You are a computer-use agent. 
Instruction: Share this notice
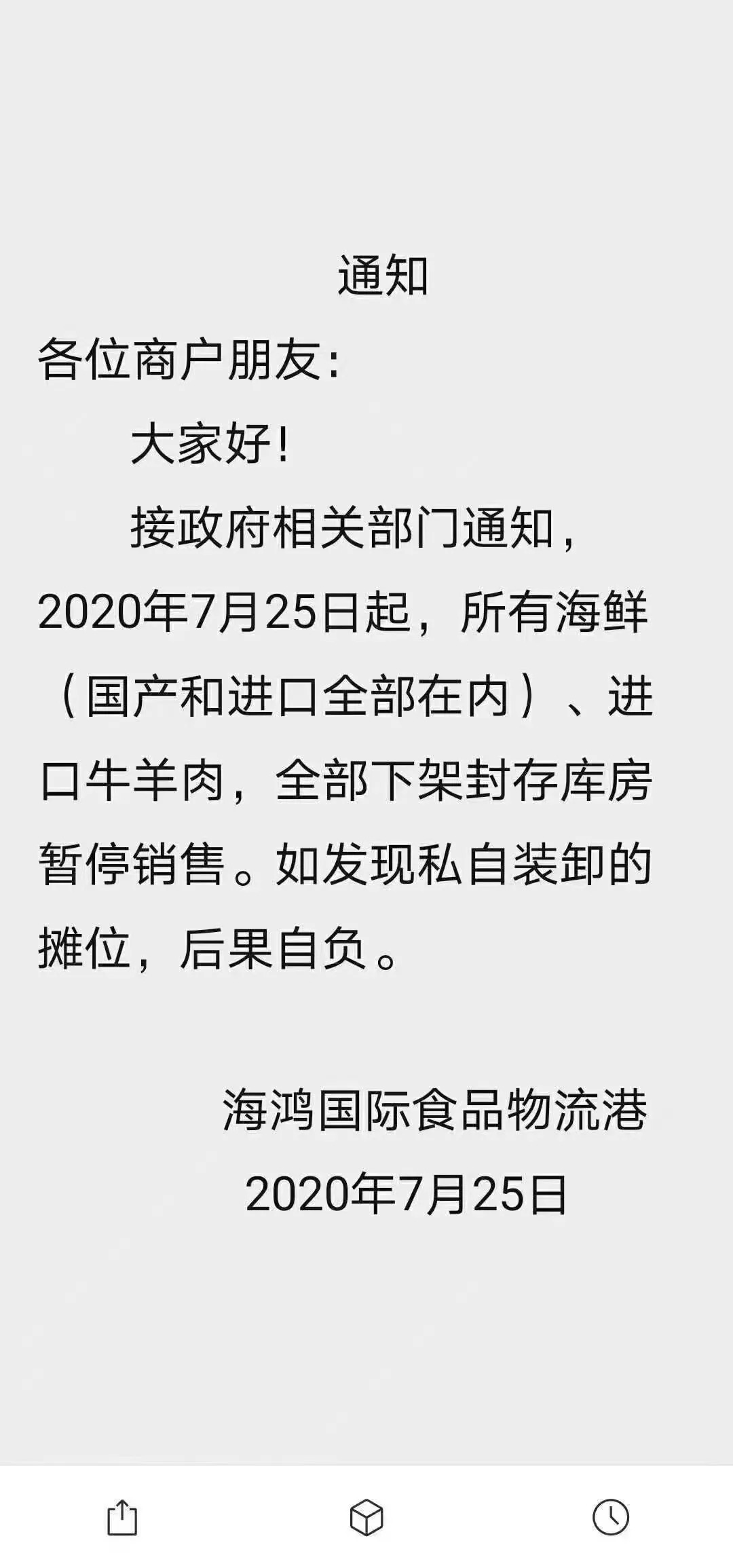click(x=122, y=1517)
